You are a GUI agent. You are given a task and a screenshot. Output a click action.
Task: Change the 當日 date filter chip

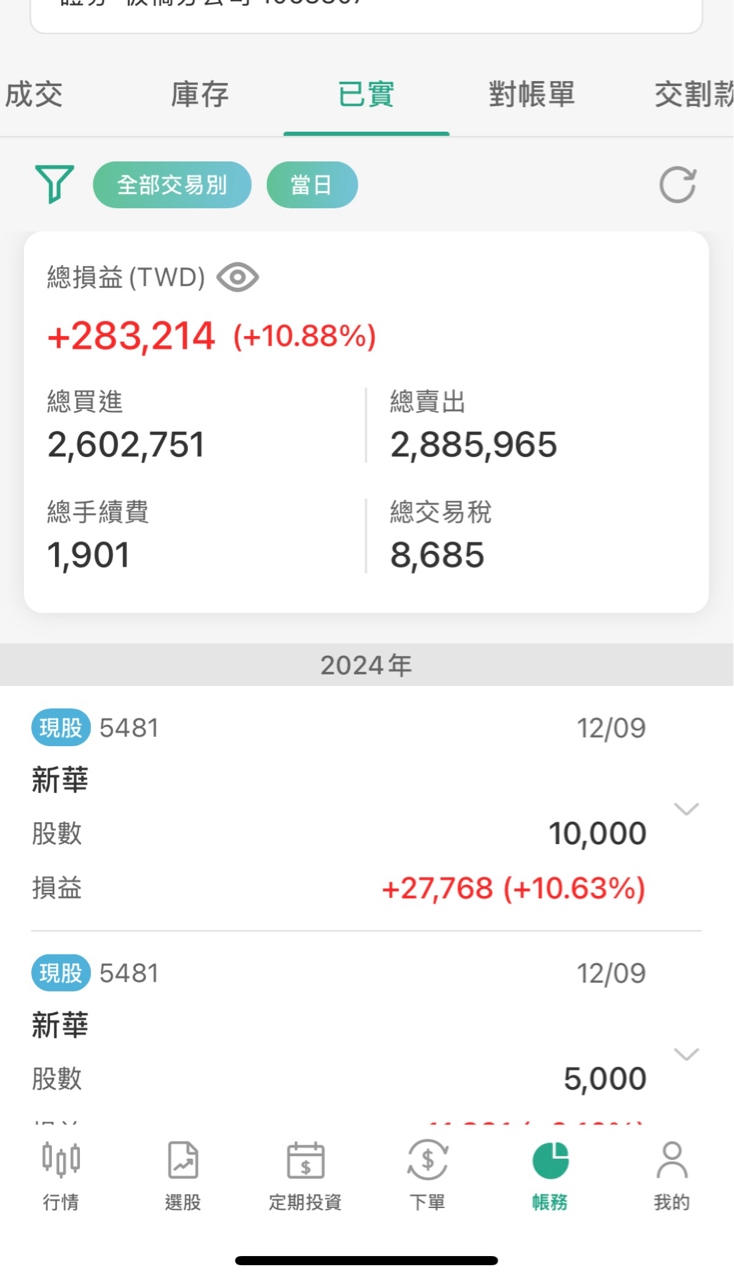click(312, 185)
